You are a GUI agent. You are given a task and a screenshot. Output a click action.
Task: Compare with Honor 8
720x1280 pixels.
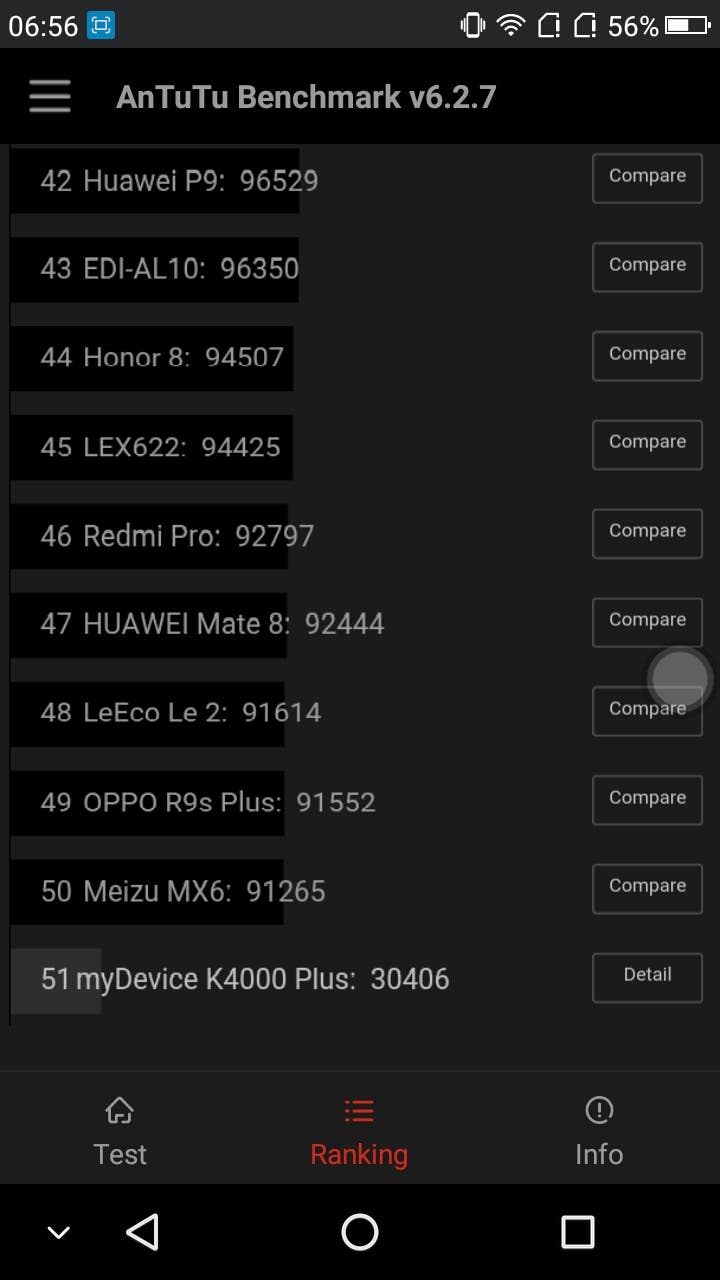tap(647, 356)
